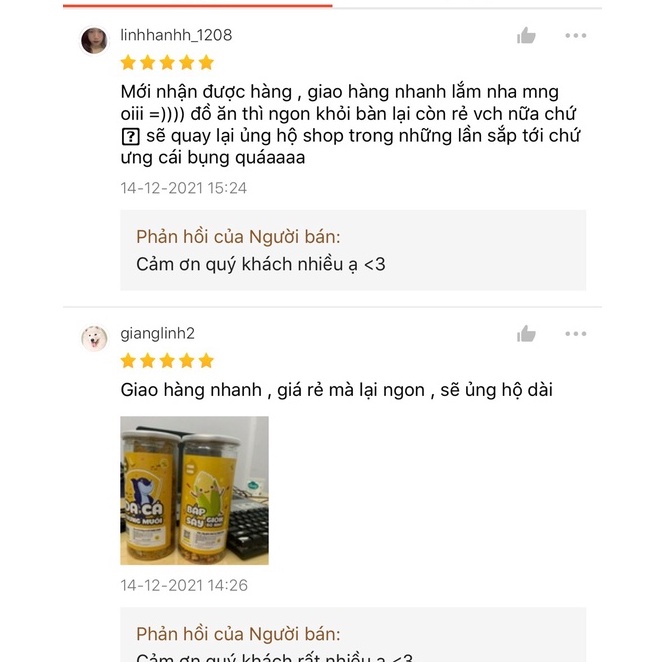
Task: Like the review by linhhanhh_1208
Action: coord(526,36)
